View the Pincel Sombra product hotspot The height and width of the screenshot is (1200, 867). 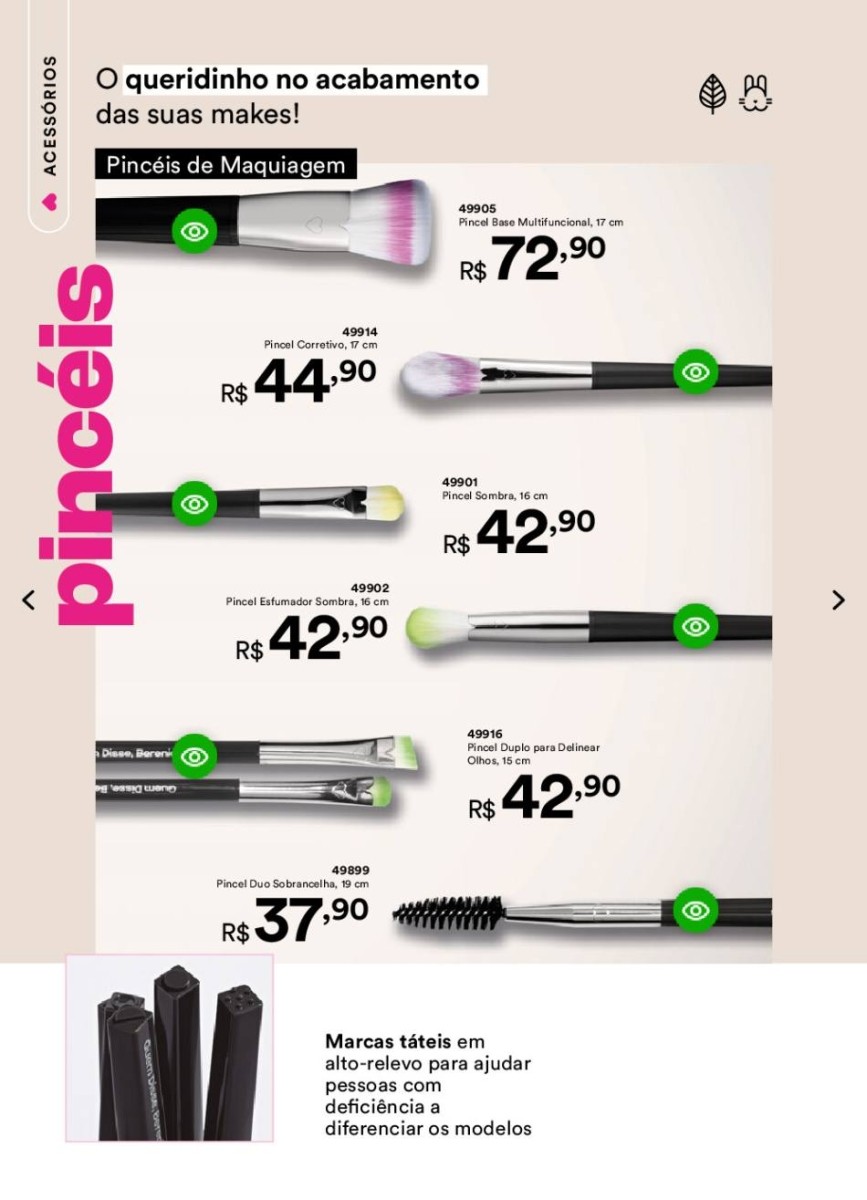coord(195,504)
